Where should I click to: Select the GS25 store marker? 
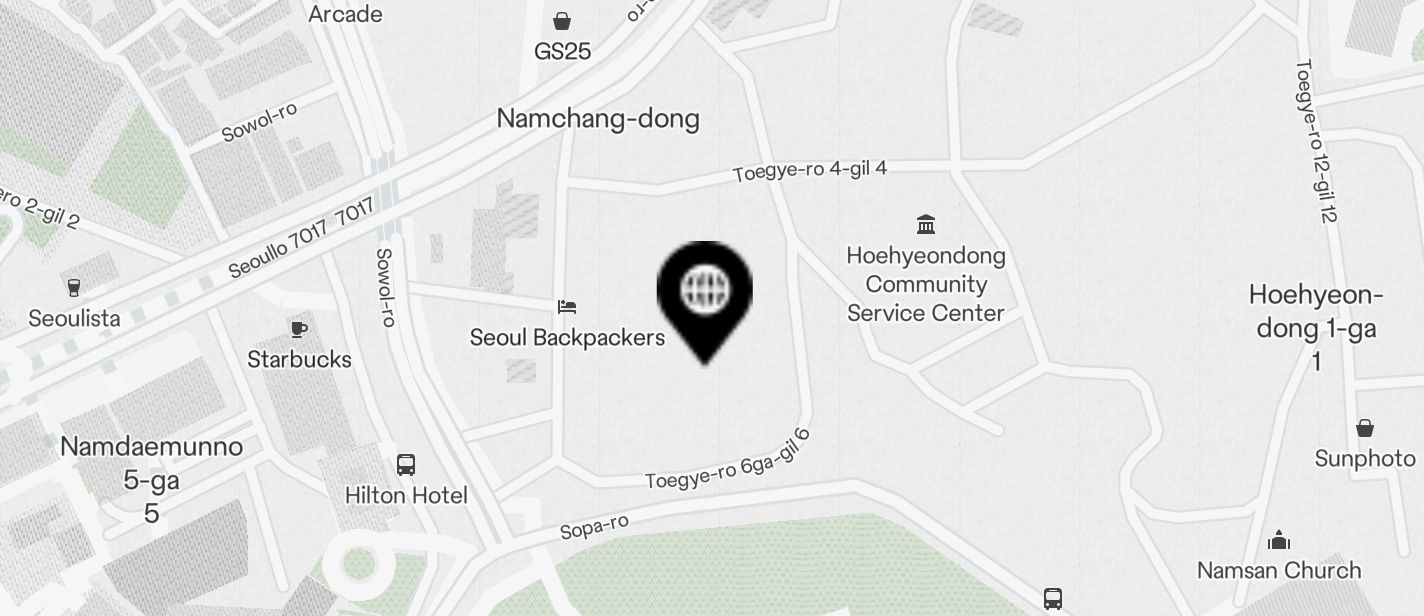[x=562, y=21]
